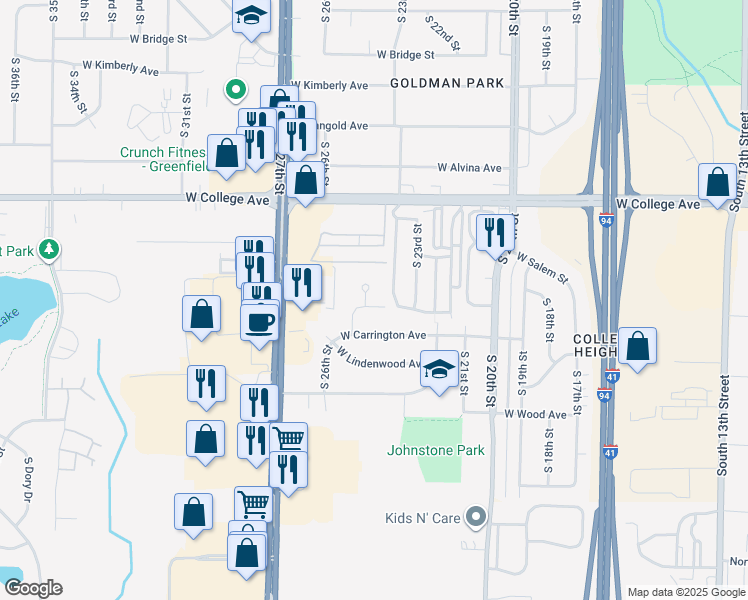Open the Crunch Fitness - Greenfield pin

point(235,91)
